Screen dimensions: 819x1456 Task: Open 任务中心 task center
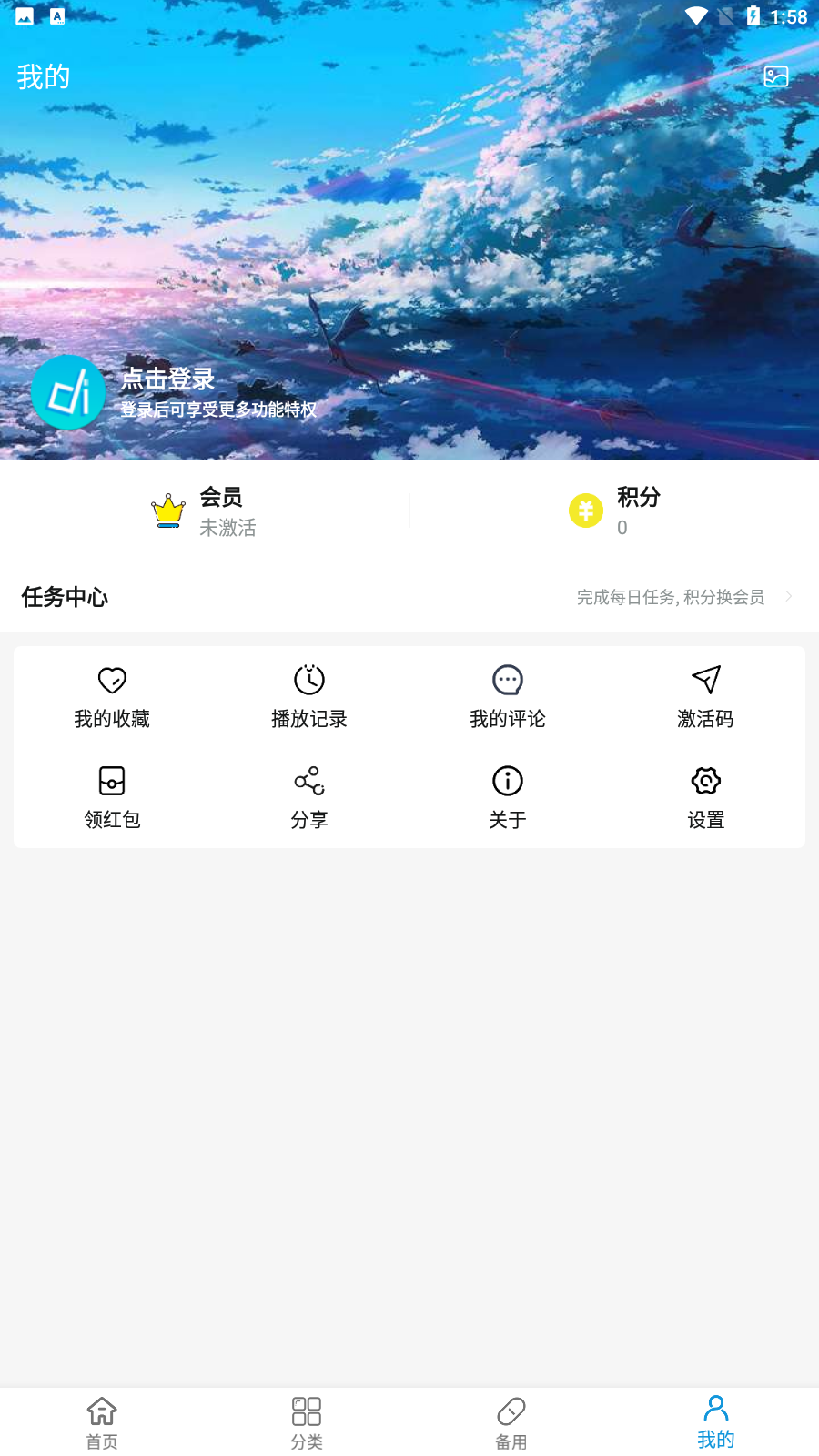(x=409, y=597)
